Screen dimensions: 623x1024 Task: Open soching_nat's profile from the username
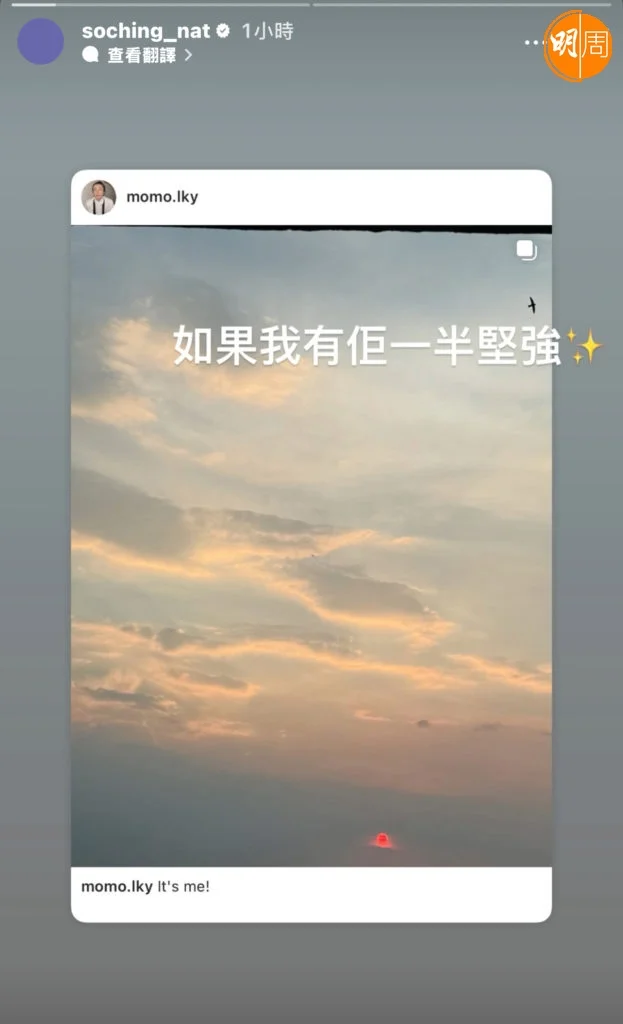146,31
